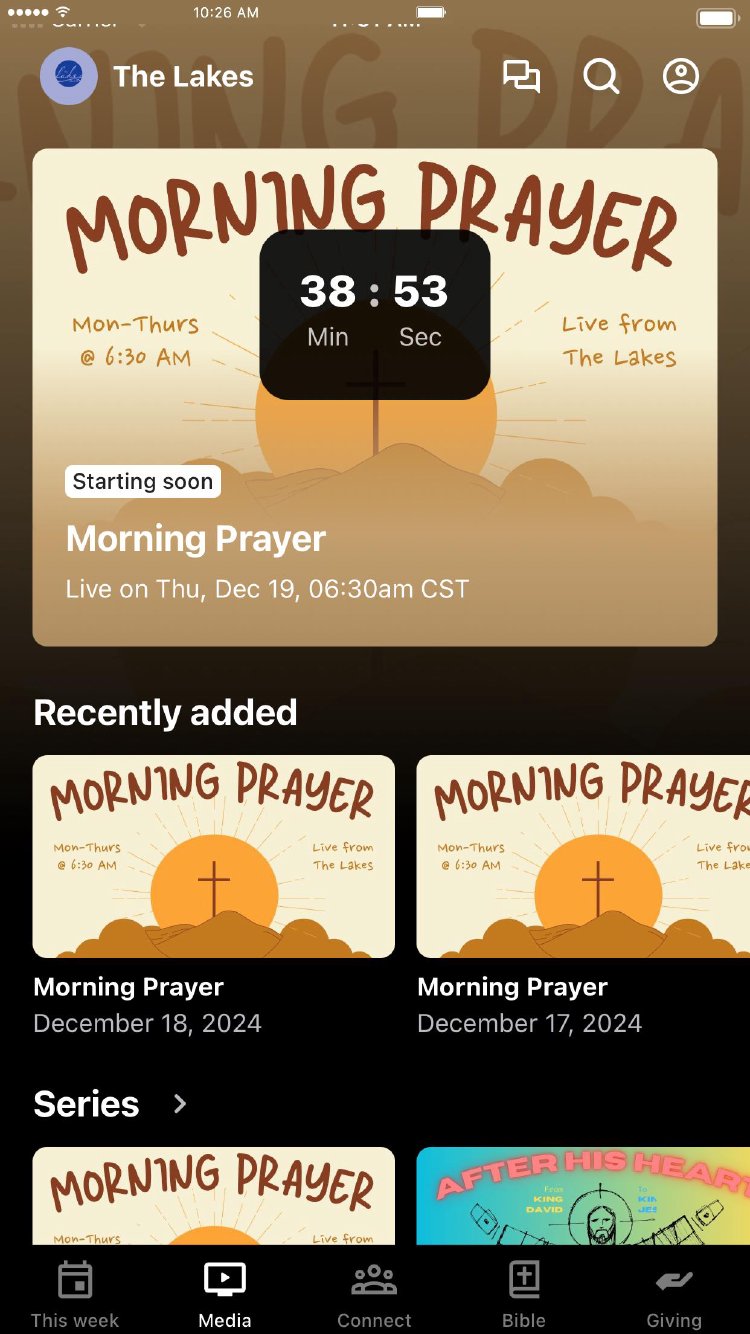
Task: Open the user profile icon
Action: [x=681, y=77]
